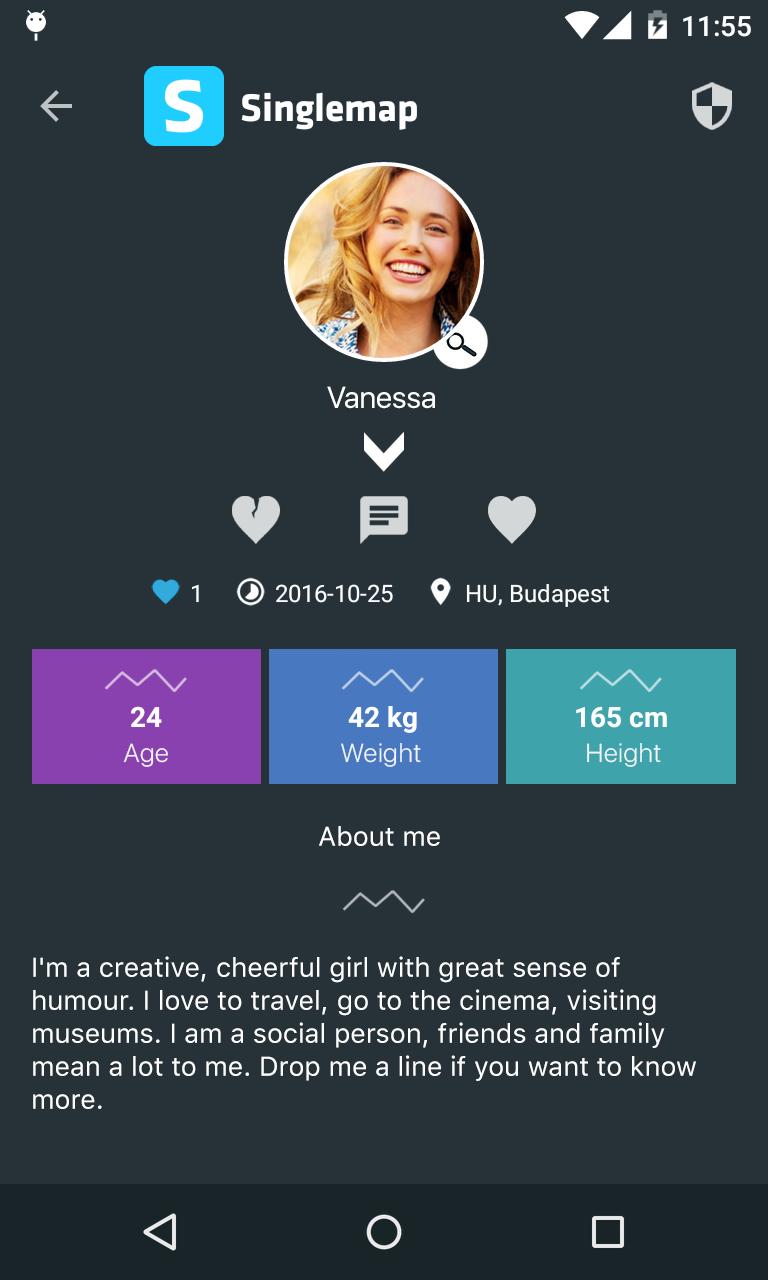Select the teal Height 165 cm card
Screen dimensions: 768x1280
621,716
